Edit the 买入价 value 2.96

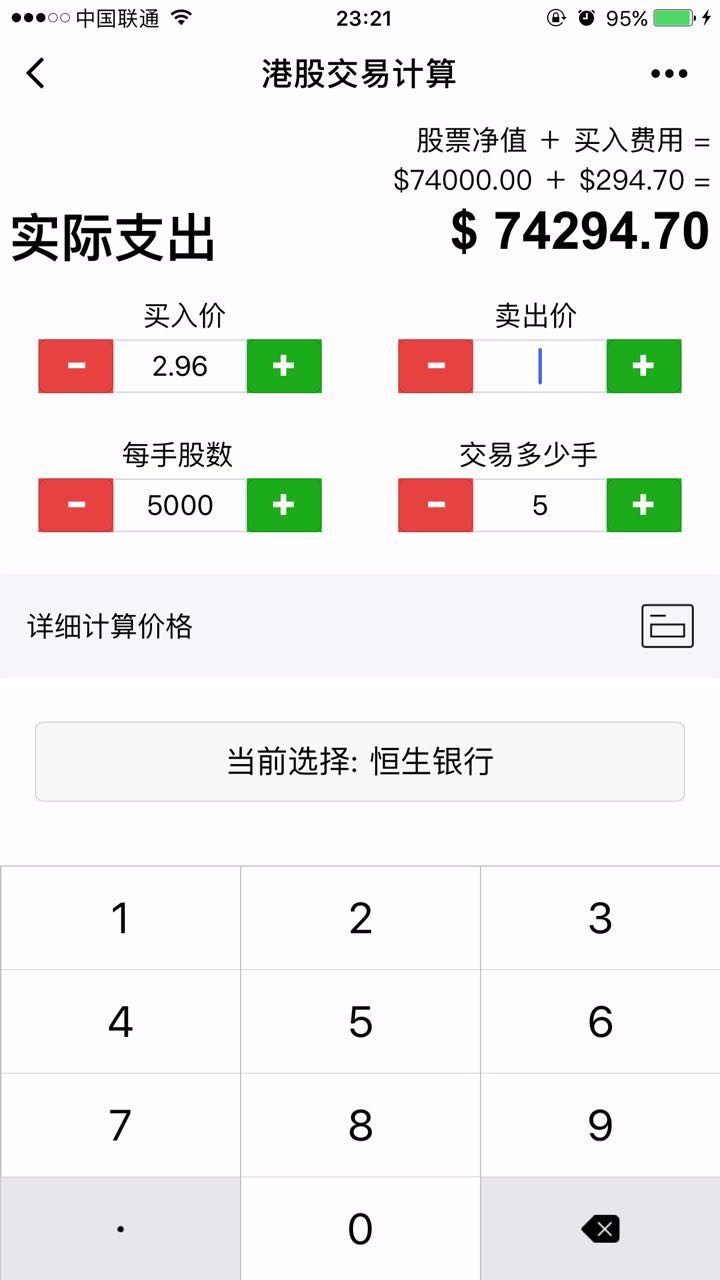pyautogui.click(x=180, y=366)
